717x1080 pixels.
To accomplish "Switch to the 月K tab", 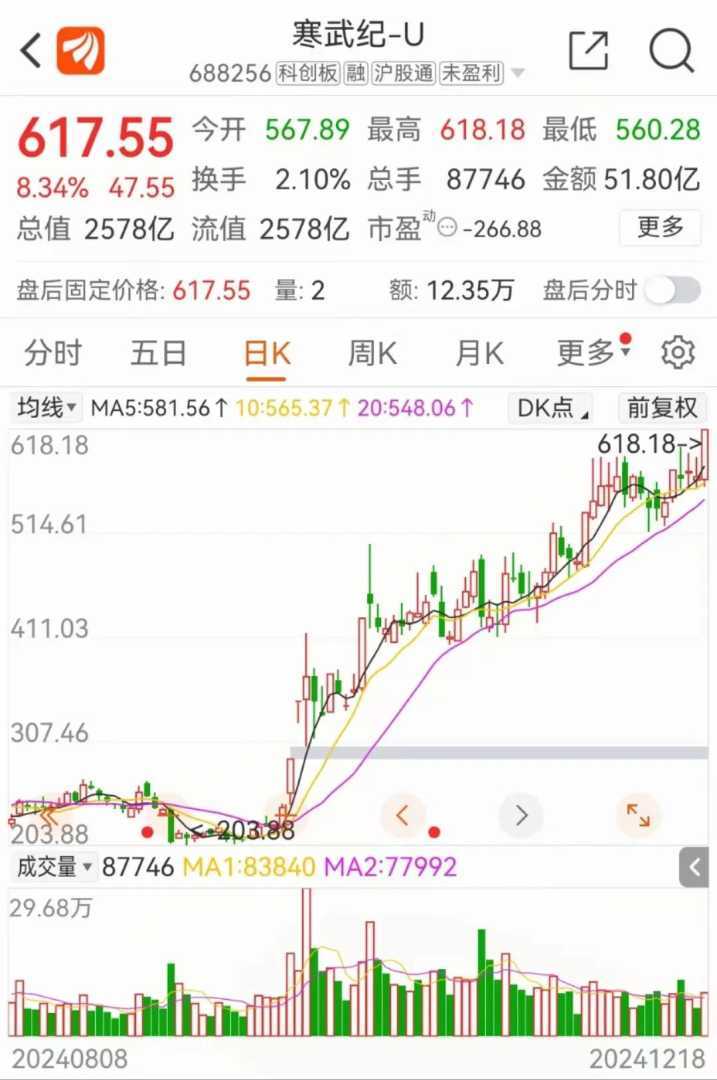I will (x=479, y=353).
